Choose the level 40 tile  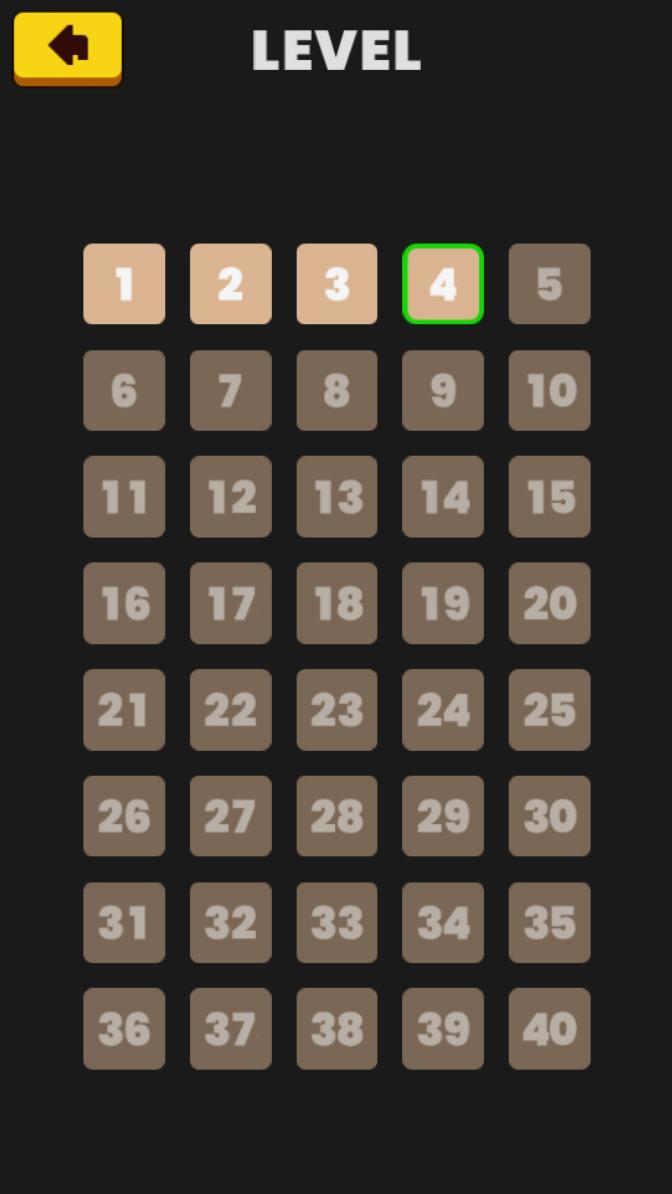(x=549, y=1029)
